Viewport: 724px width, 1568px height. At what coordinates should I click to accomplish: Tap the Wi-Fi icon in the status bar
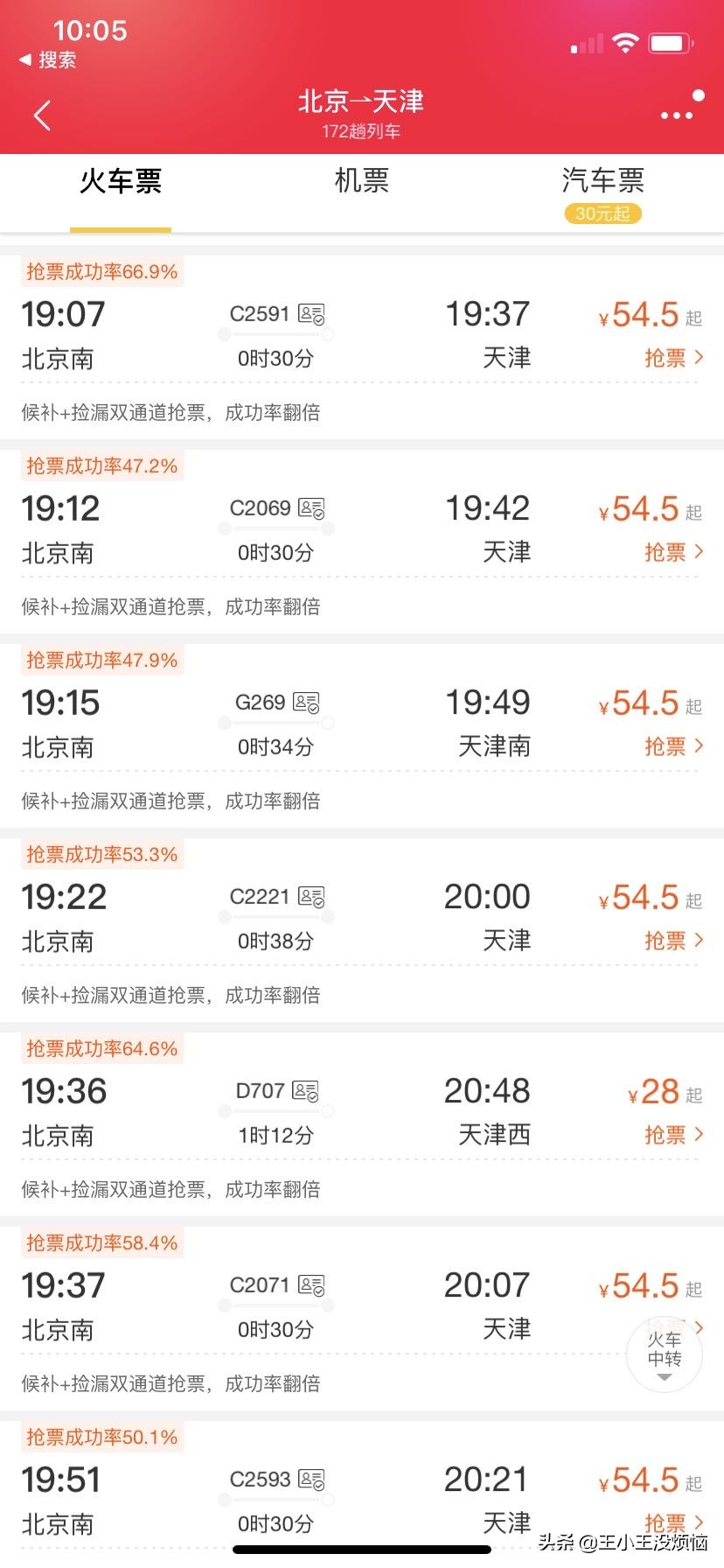pos(624,40)
